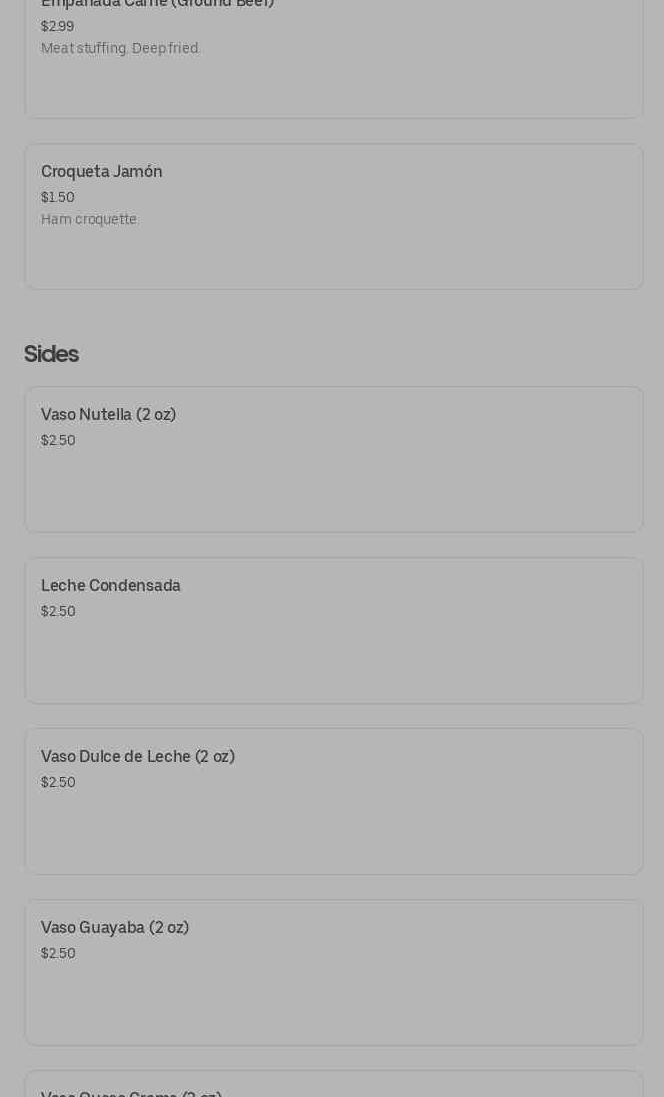Screen dimensions: 664x1097
Task: Choose the Leche Condensada side
Action: coord(334,630)
